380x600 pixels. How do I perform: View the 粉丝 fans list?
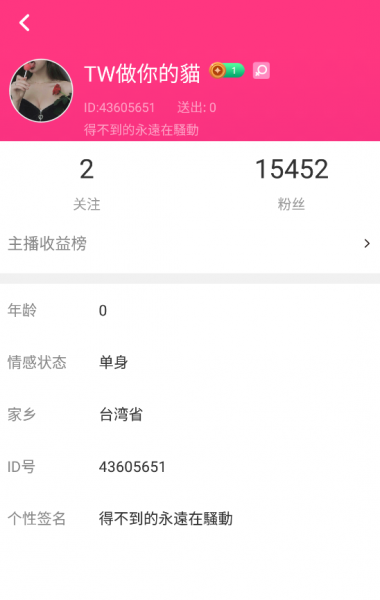pos(291,184)
